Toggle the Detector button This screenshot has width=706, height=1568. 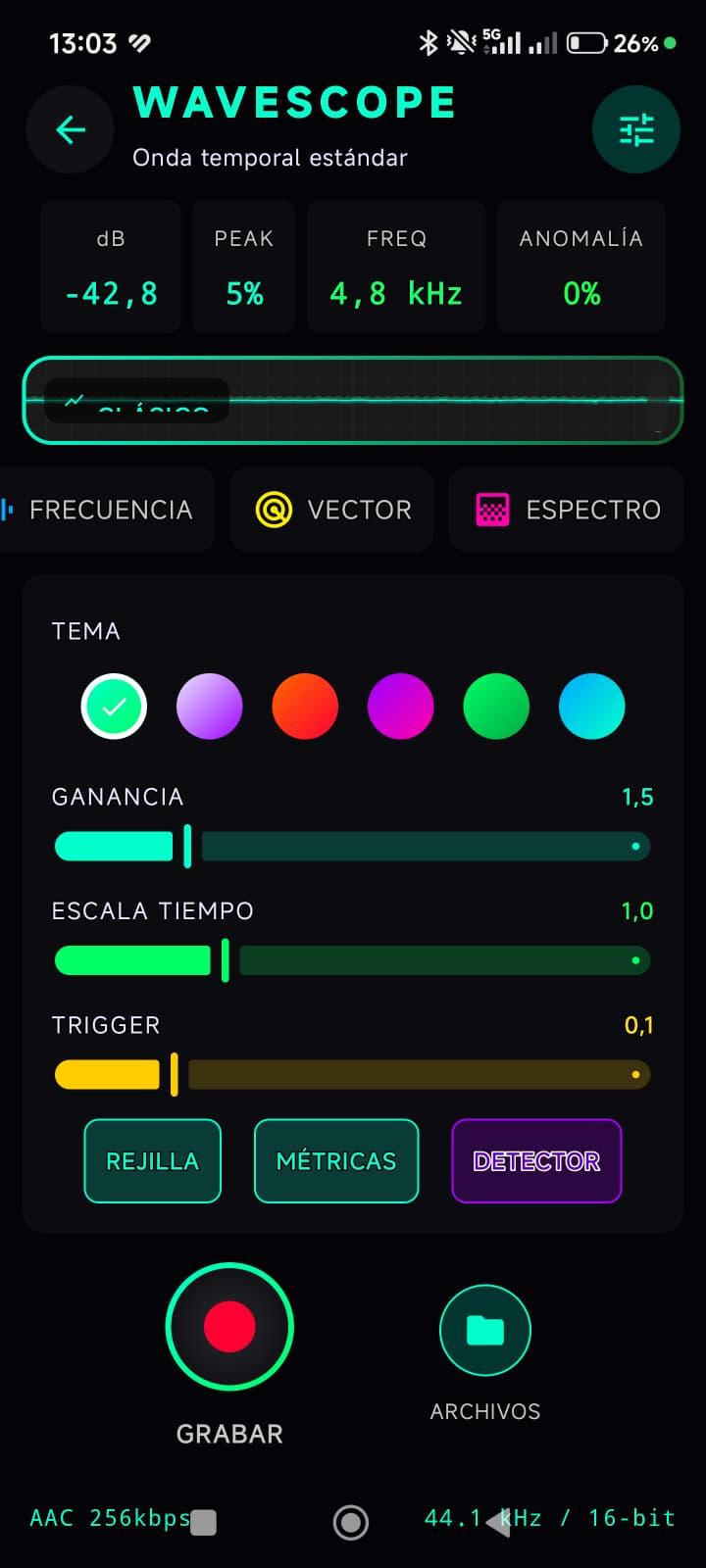click(x=536, y=1161)
